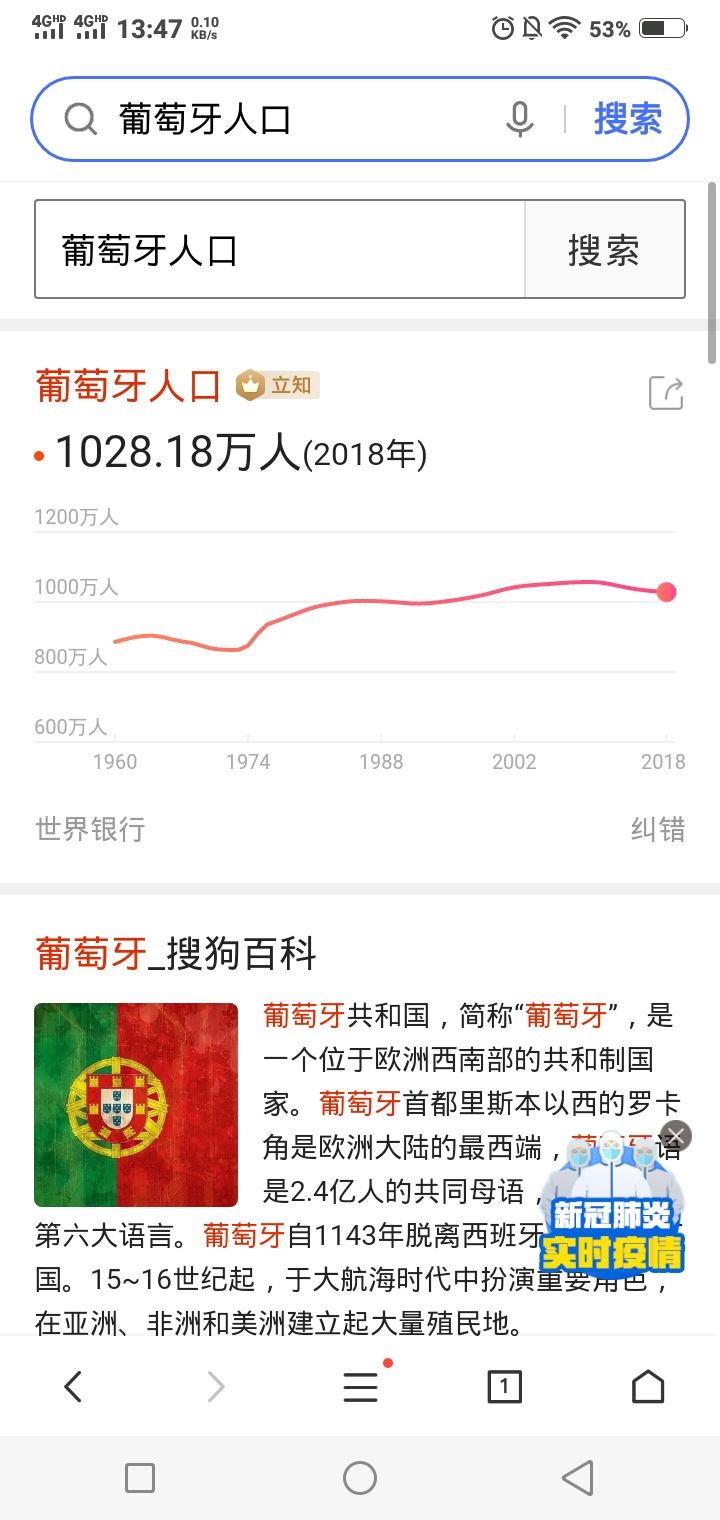The image size is (720, 1520).
Task: Edit the page search box containing 葡萄牙人口
Action: point(280,249)
